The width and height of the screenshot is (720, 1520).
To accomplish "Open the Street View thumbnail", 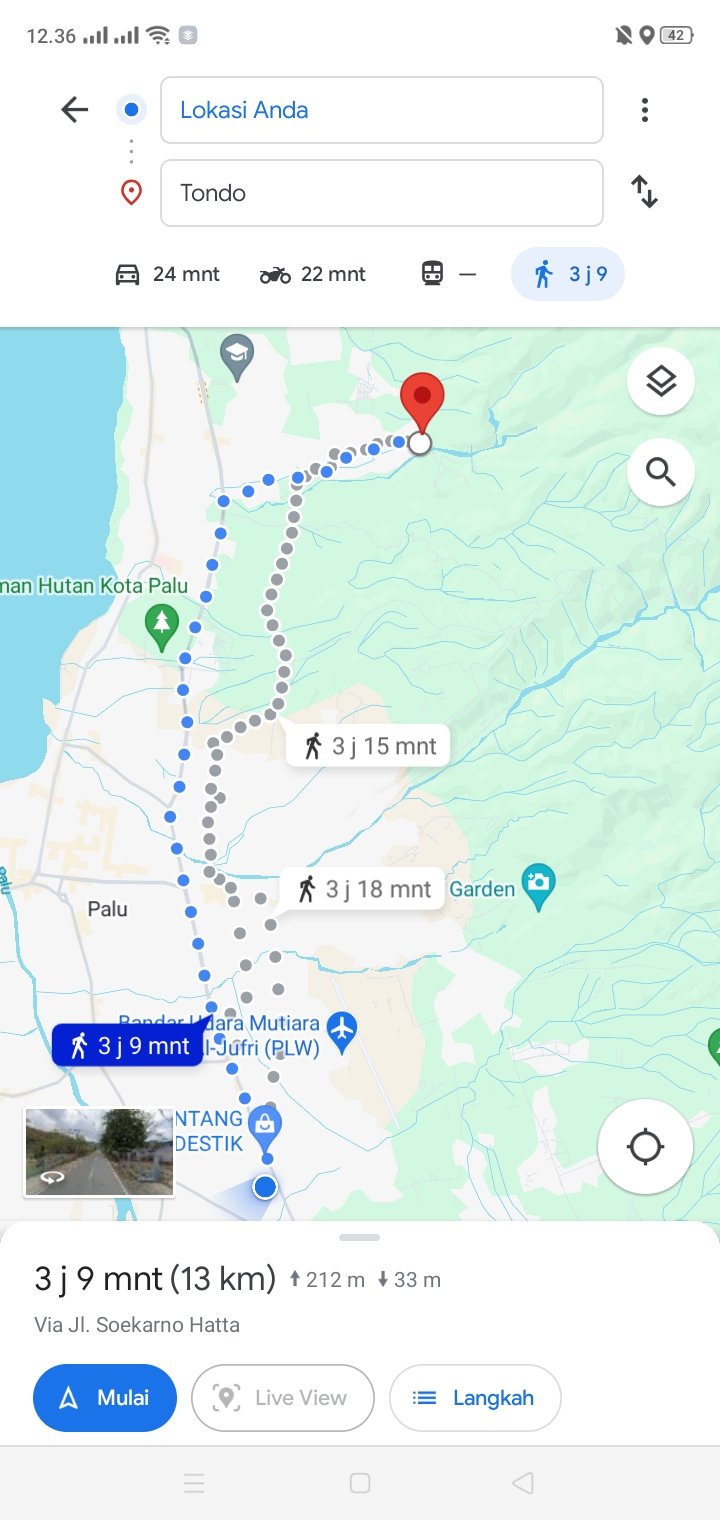I will pyautogui.click(x=99, y=1152).
